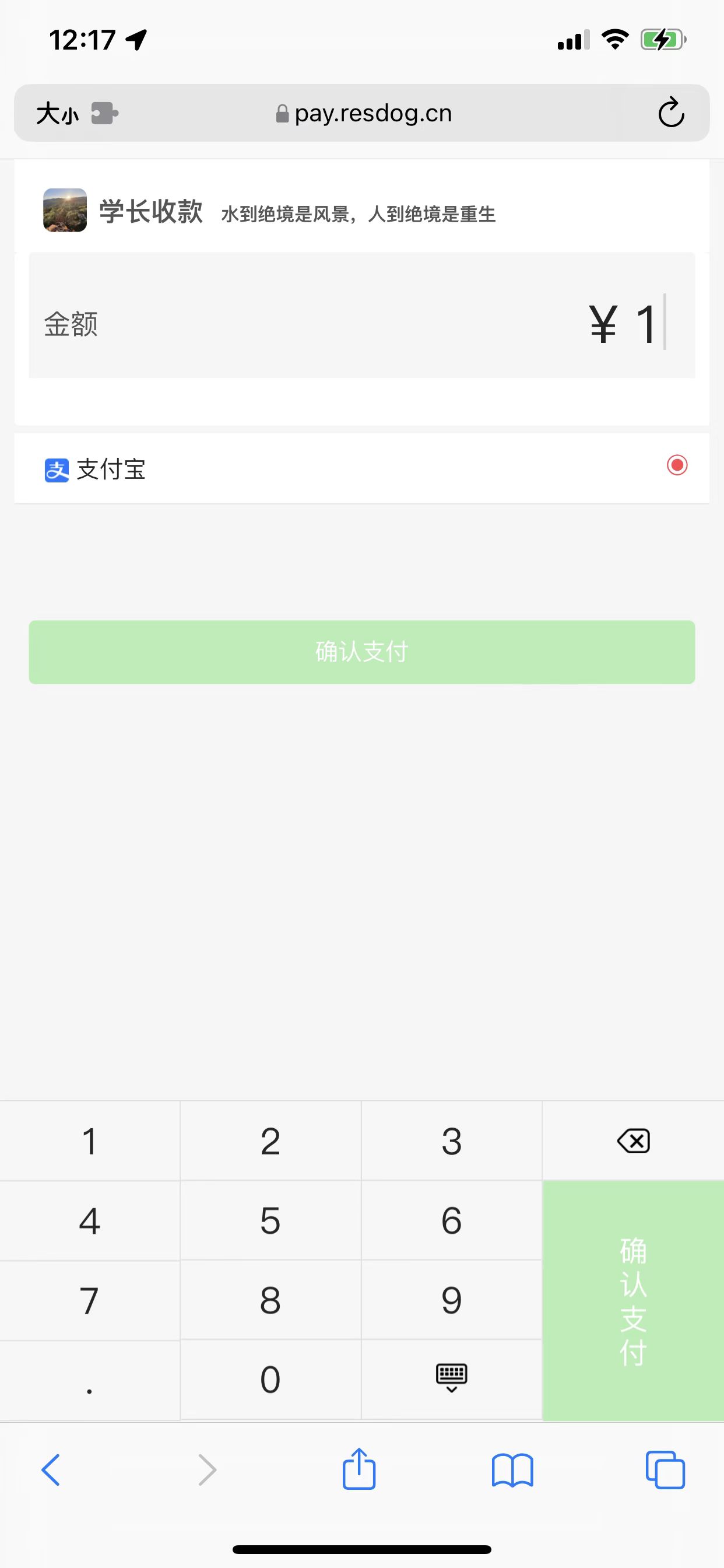Tap the tabs overview icon

[665, 1470]
